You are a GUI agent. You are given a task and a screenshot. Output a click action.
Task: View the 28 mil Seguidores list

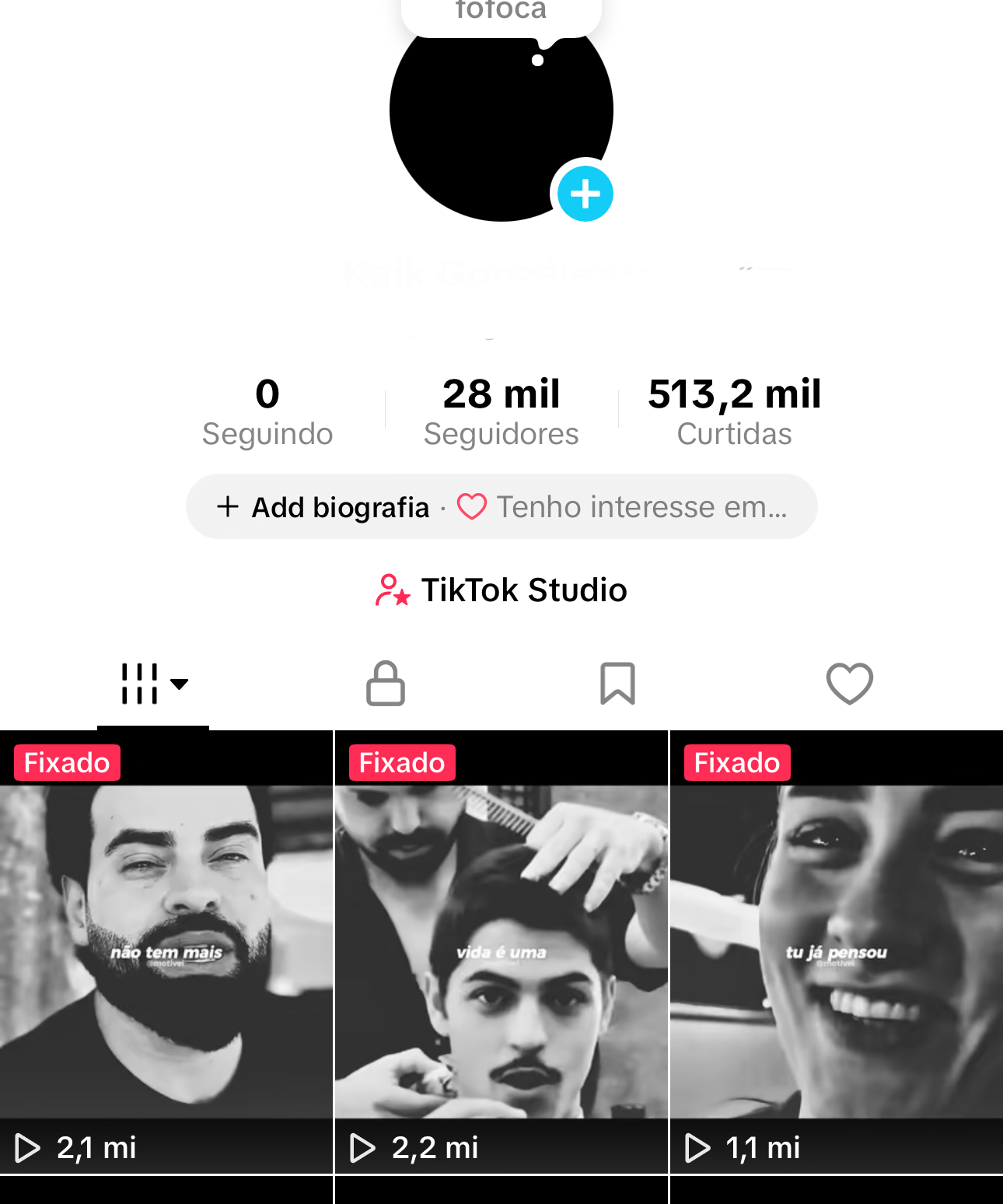pyautogui.click(x=501, y=412)
